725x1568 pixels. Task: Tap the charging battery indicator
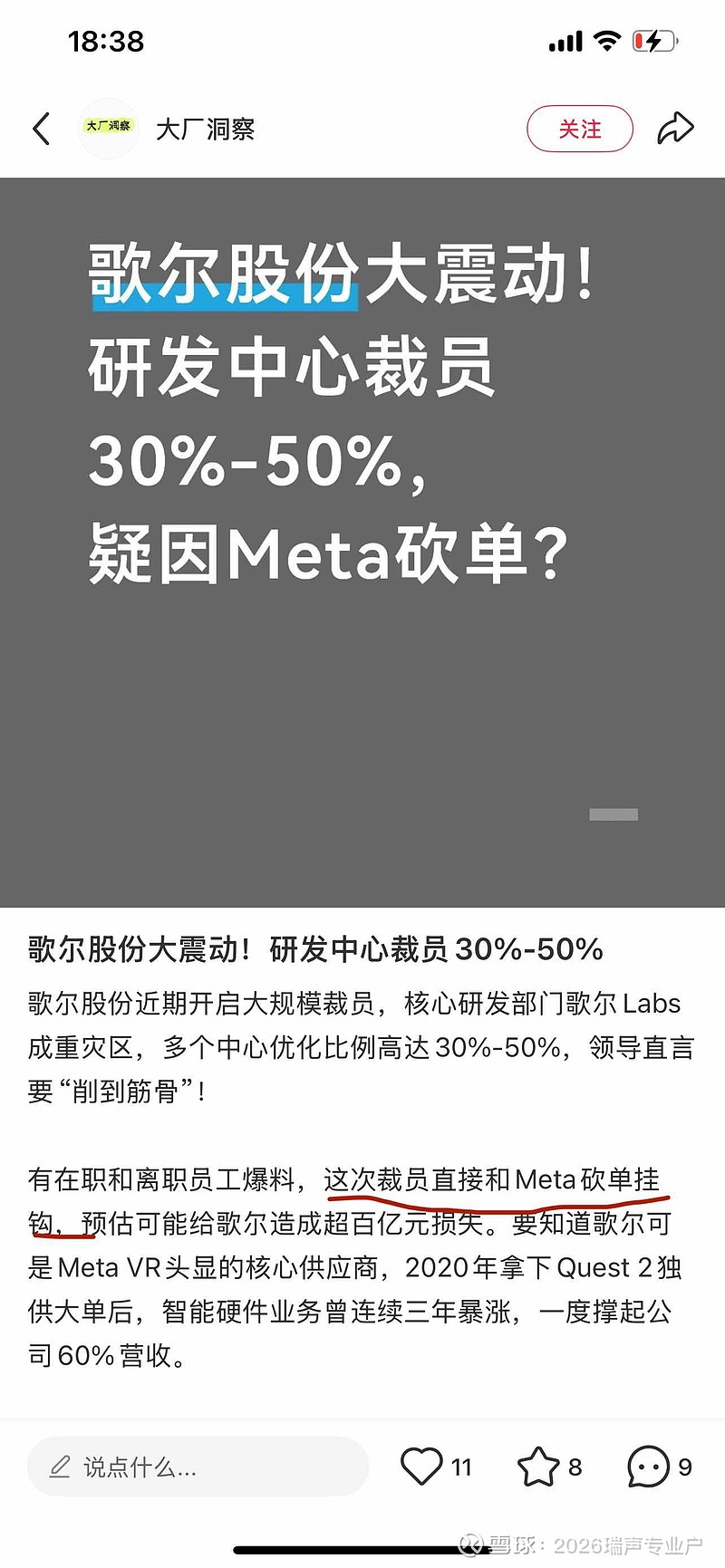coord(654,40)
